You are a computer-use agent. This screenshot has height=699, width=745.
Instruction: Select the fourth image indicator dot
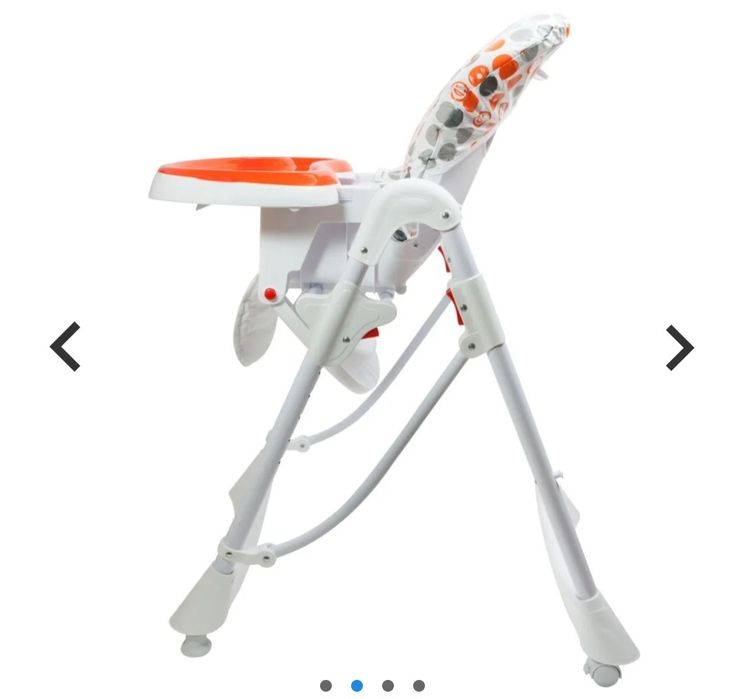click(x=419, y=686)
